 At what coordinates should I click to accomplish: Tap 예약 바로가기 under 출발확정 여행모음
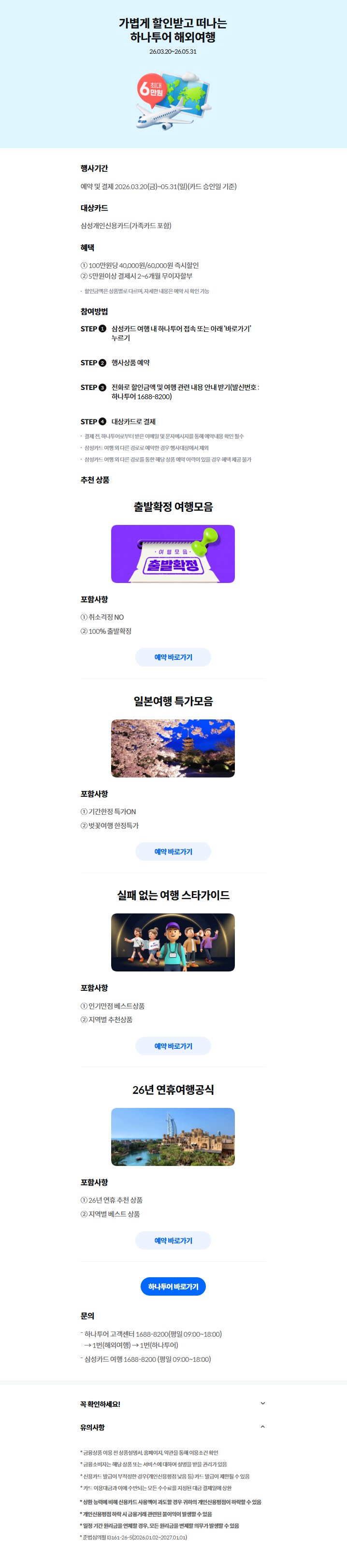[x=173, y=657]
